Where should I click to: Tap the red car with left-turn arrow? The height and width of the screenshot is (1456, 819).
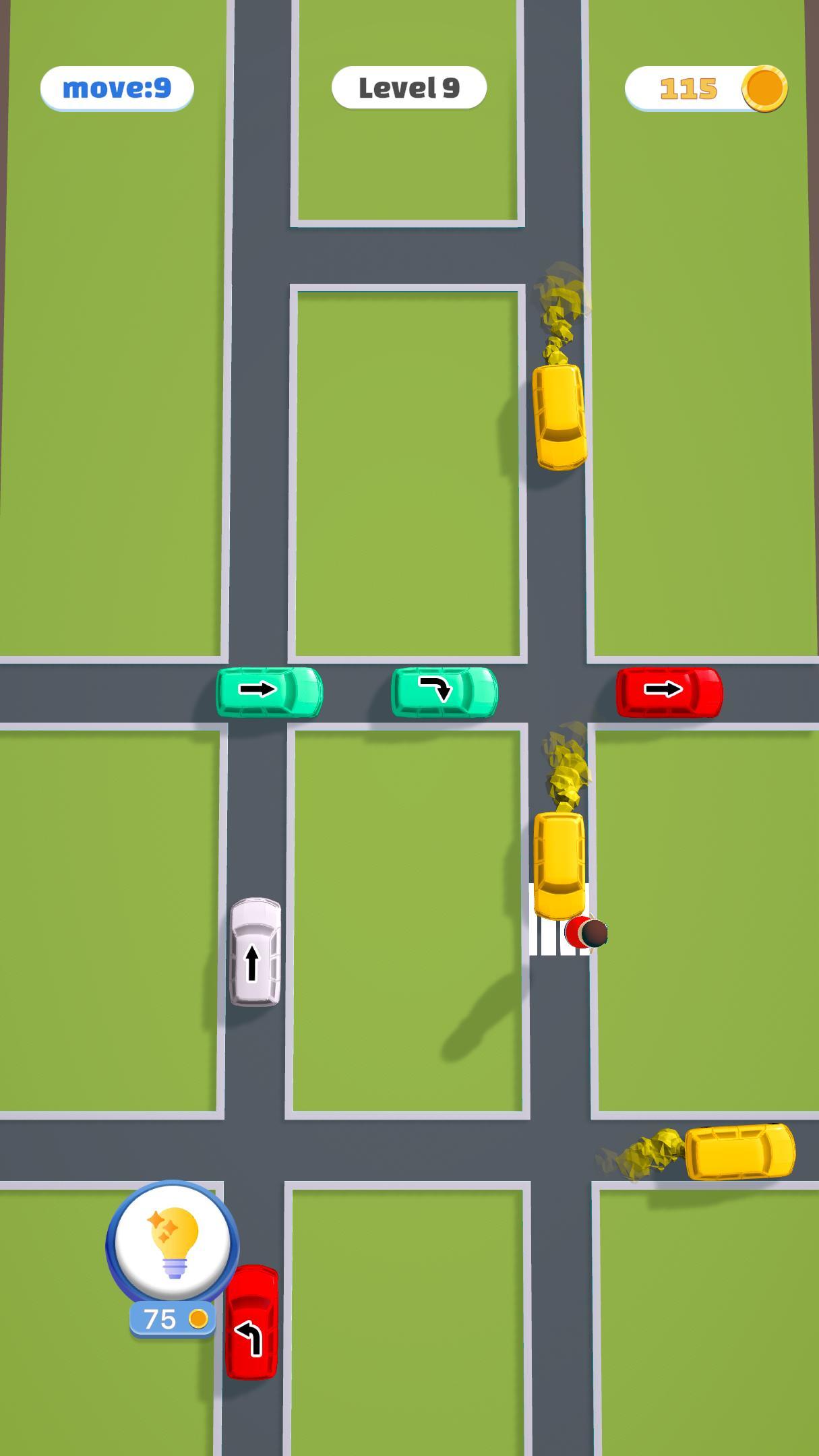tap(251, 1323)
